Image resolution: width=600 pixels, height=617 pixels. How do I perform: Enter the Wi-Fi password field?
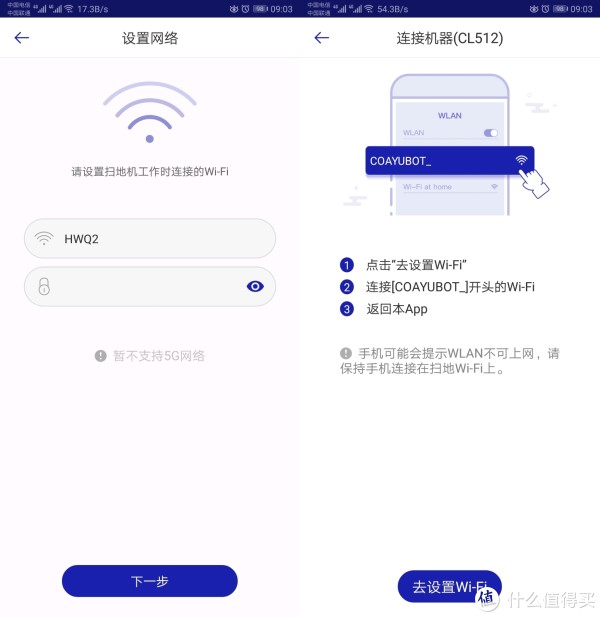coord(140,287)
